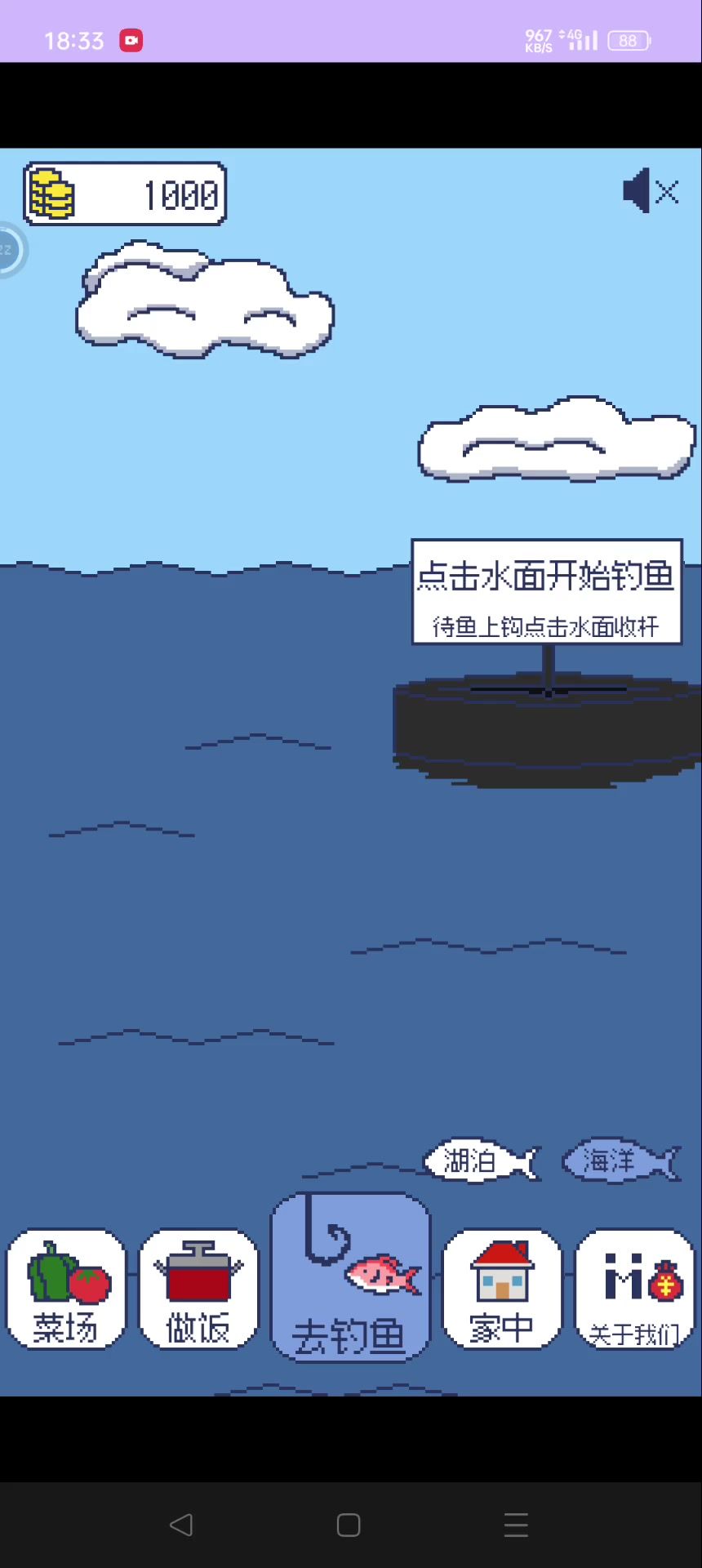Viewport: 702px width, 1568px height.
Task: Open the 关于我们 about us tab
Action: pyautogui.click(x=635, y=1290)
